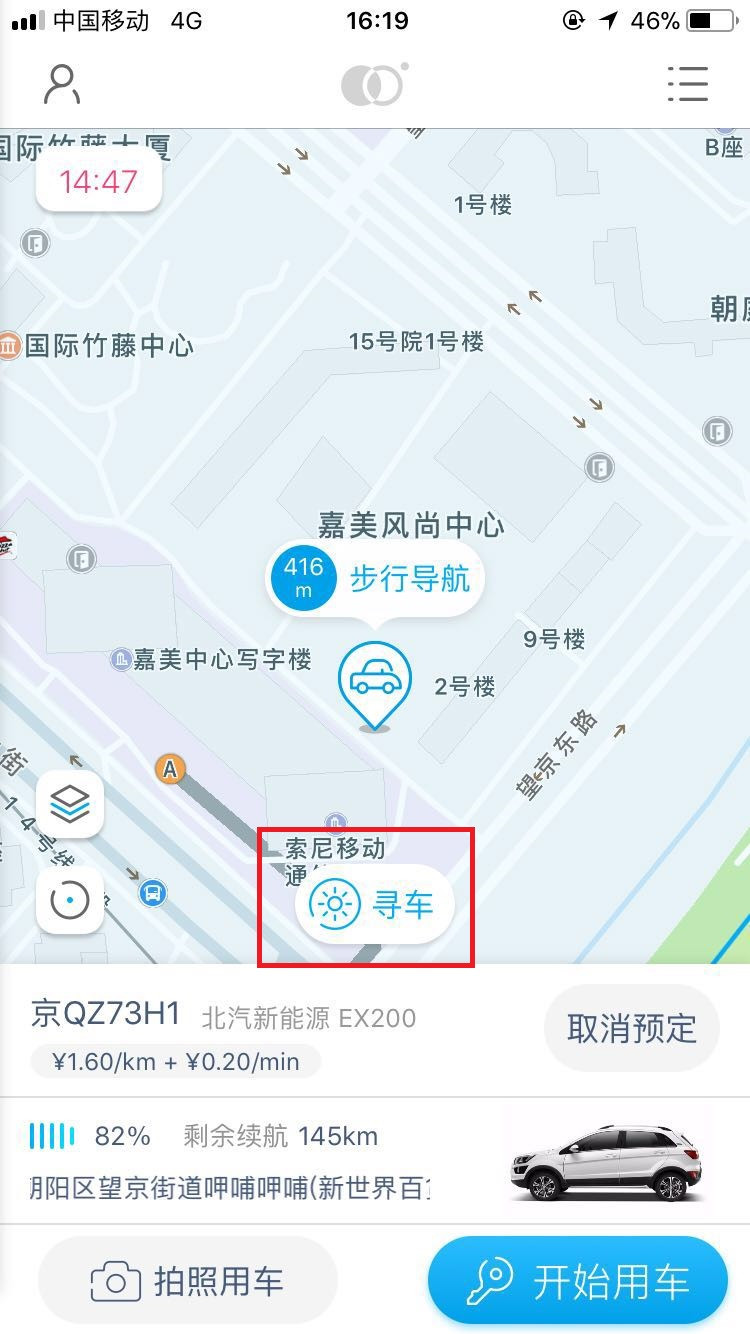Tap 取消预定 to cancel reservation
Image resolution: width=750 pixels, height=1334 pixels.
pyautogui.click(x=631, y=1028)
